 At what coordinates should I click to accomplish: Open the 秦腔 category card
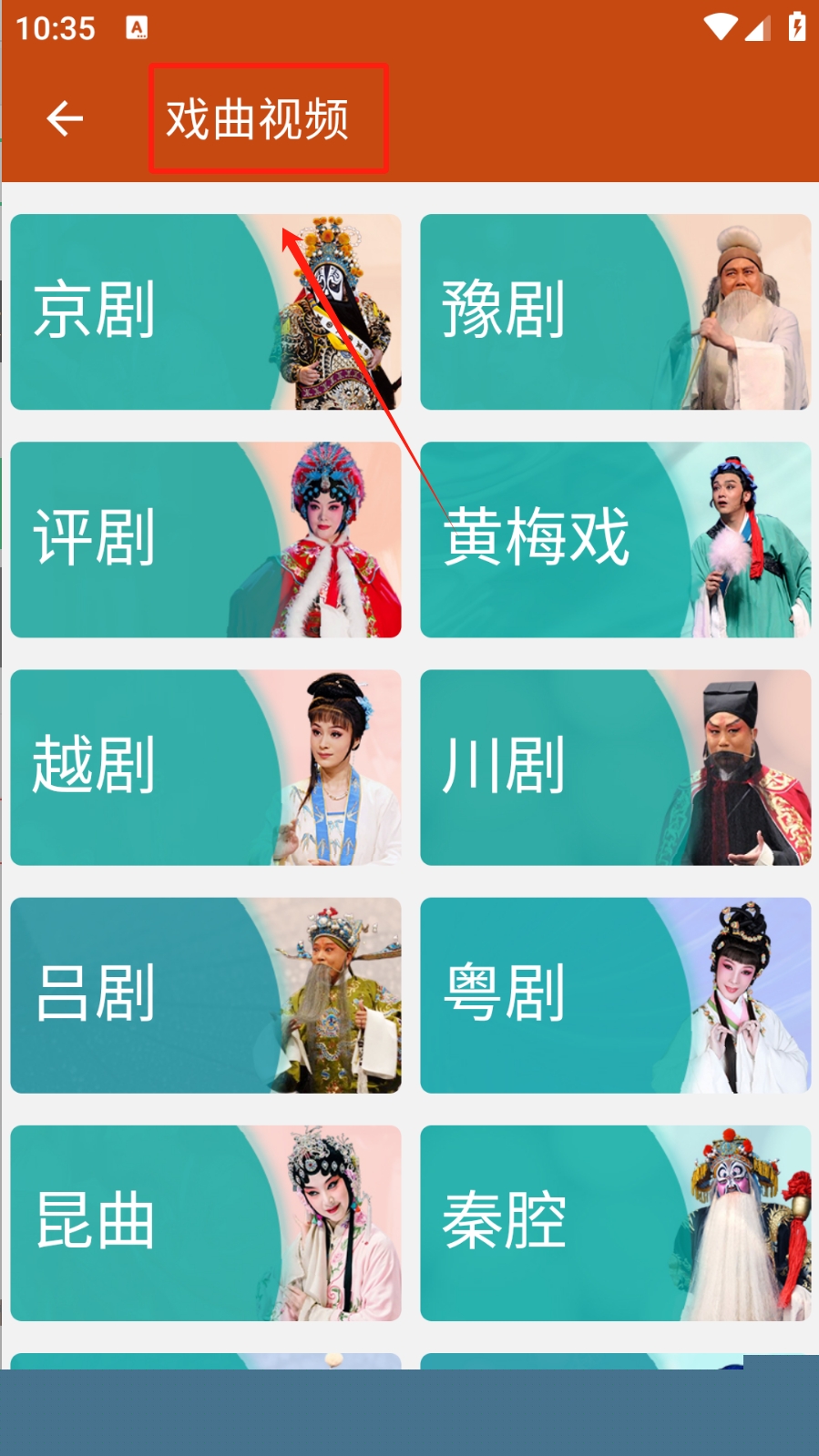[615, 1222]
